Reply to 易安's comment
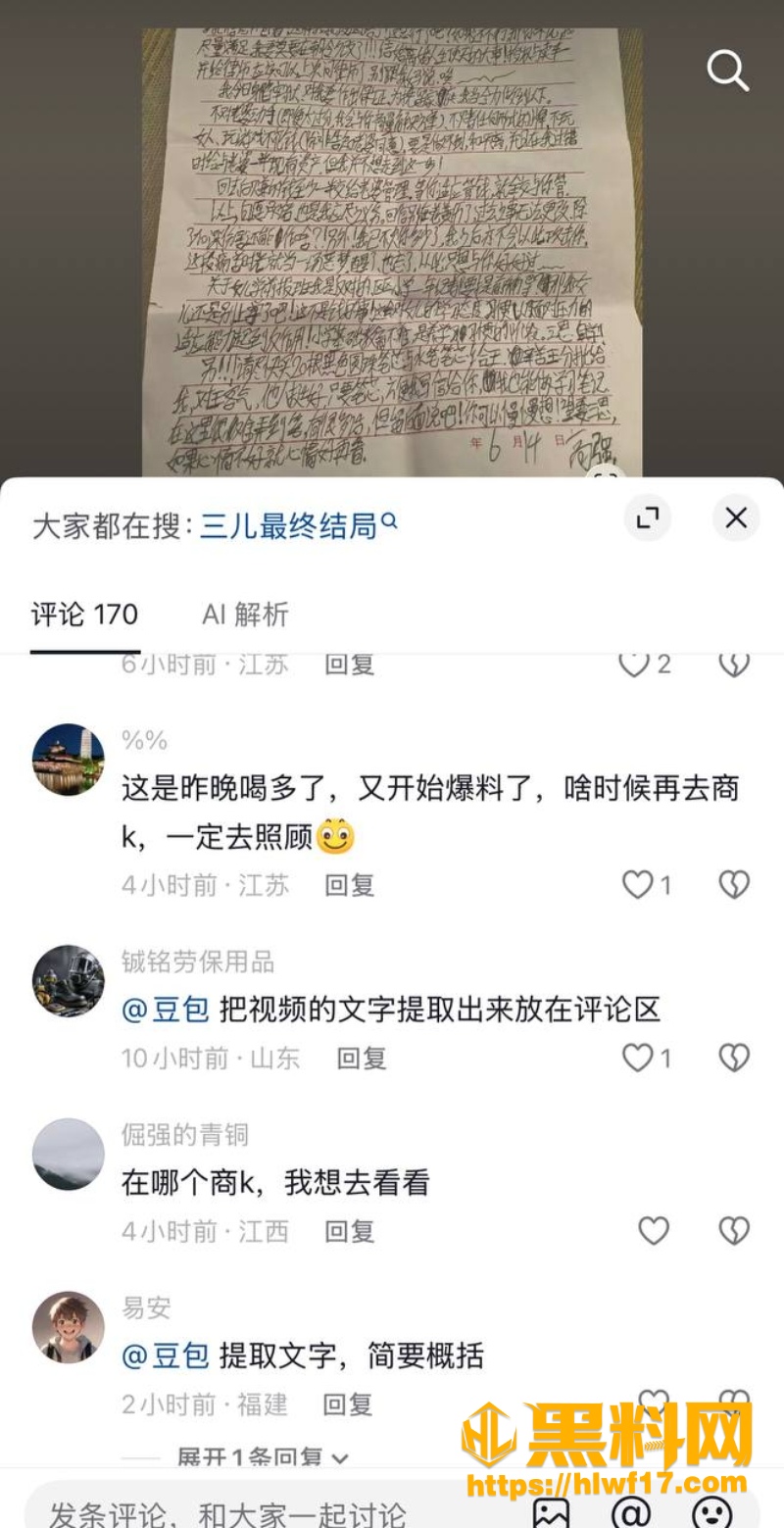 pyautogui.click(x=349, y=1405)
